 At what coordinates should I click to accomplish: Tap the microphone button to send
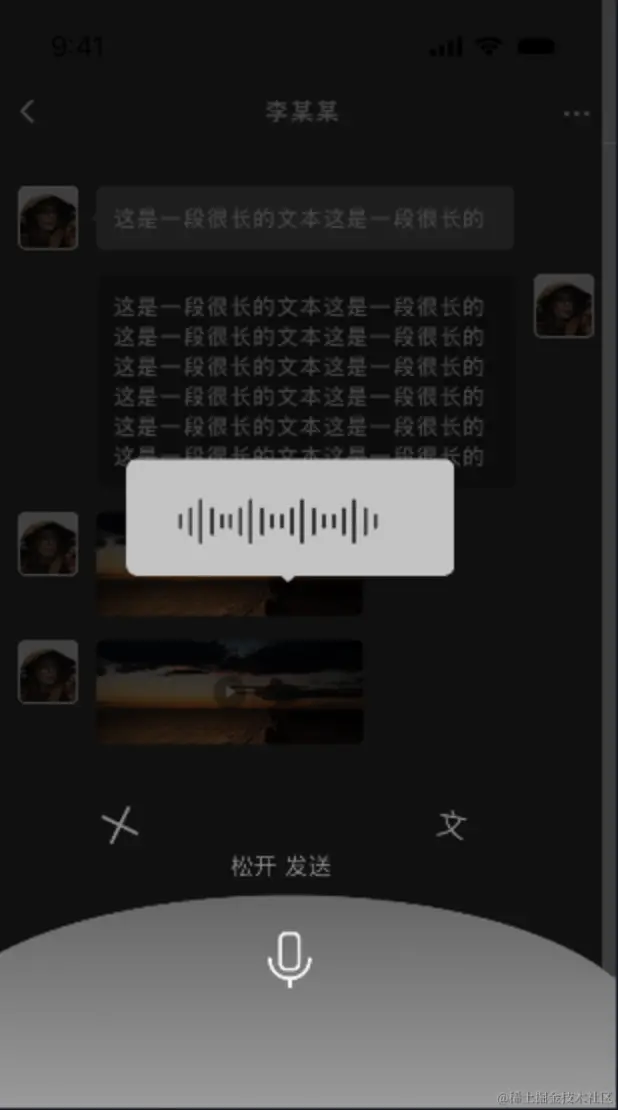[x=290, y=960]
